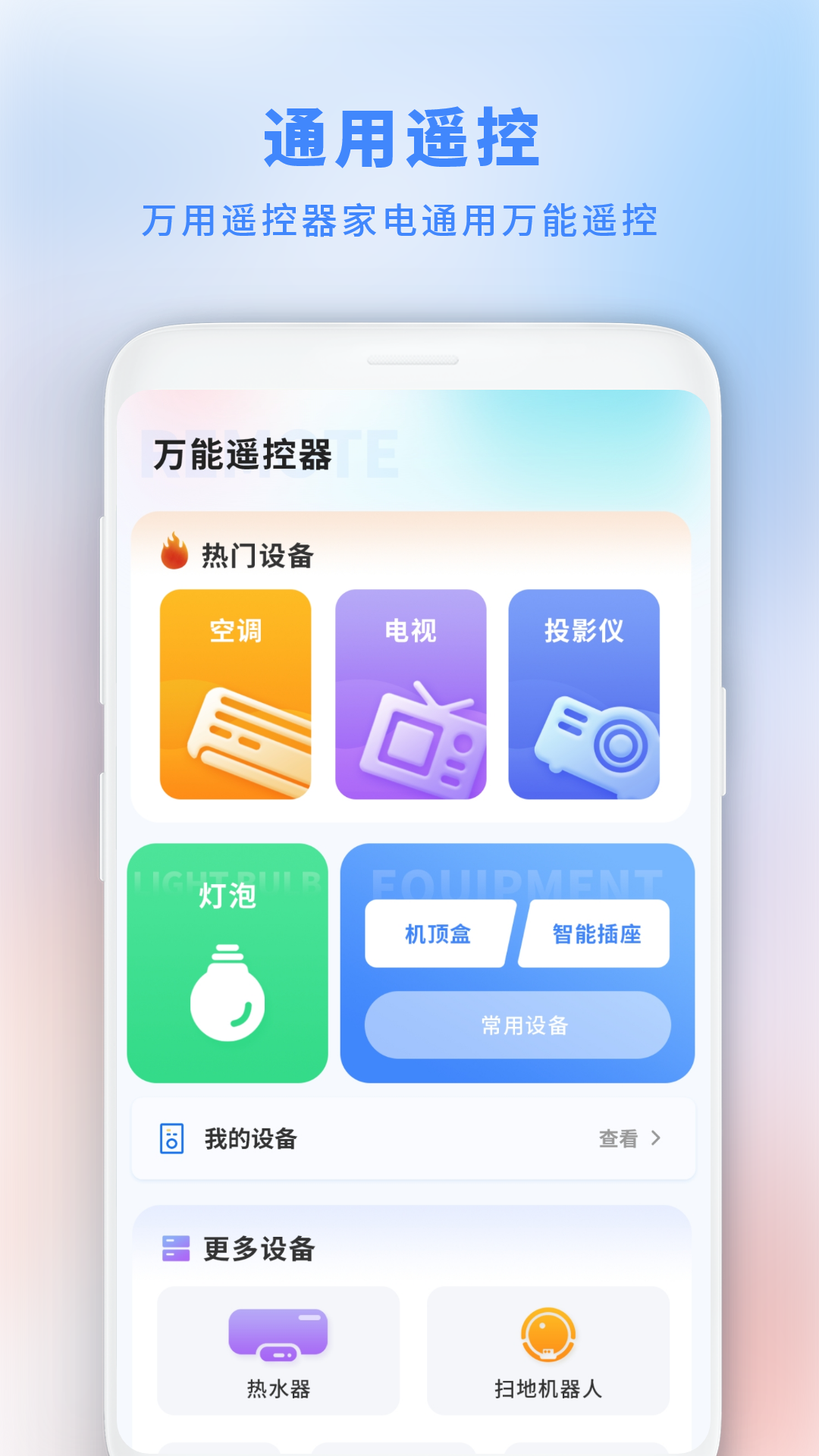Tap the 我的设备 remote device icon

[x=173, y=1139]
